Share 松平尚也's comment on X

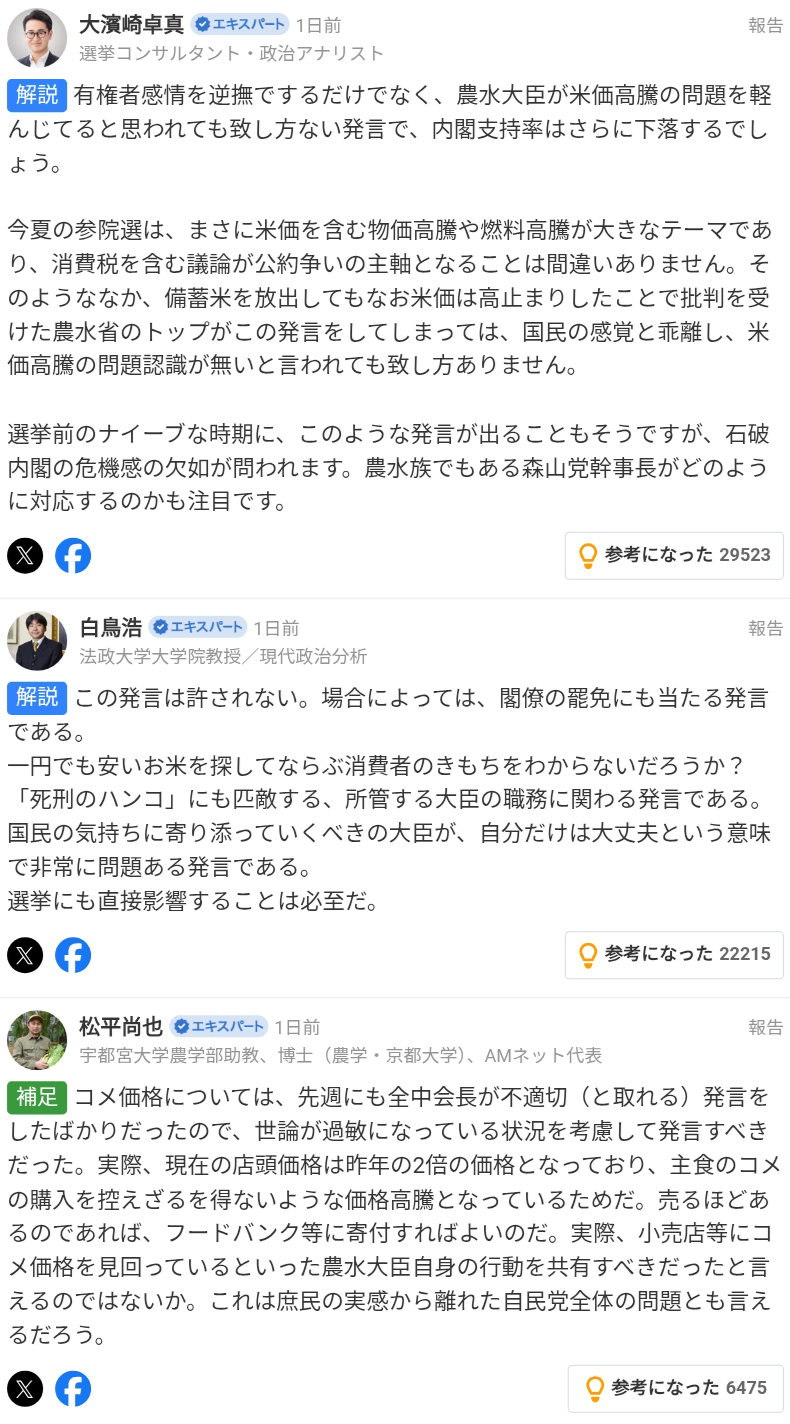tap(25, 1389)
